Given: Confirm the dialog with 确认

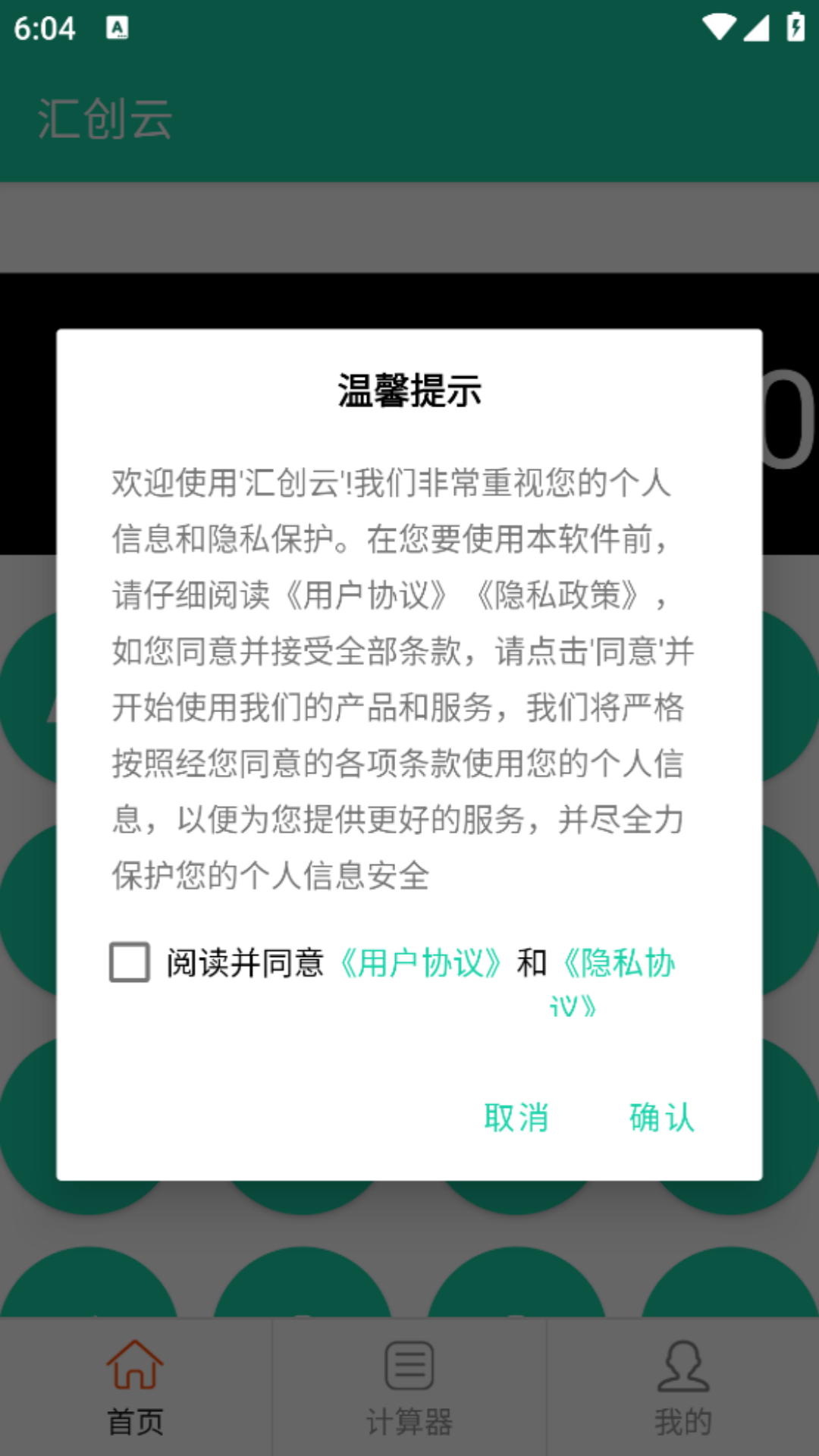Looking at the screenshot, I should (661, 1118).
